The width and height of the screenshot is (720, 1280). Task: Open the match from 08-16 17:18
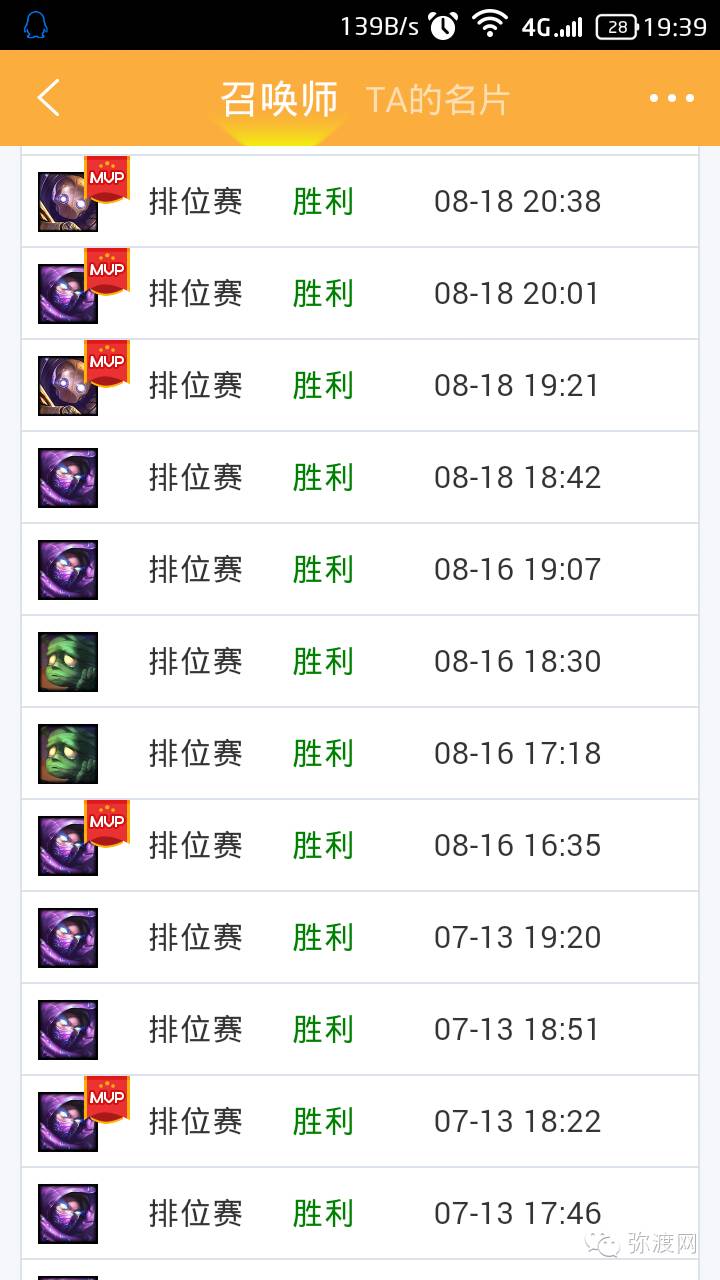pos(360,753)
